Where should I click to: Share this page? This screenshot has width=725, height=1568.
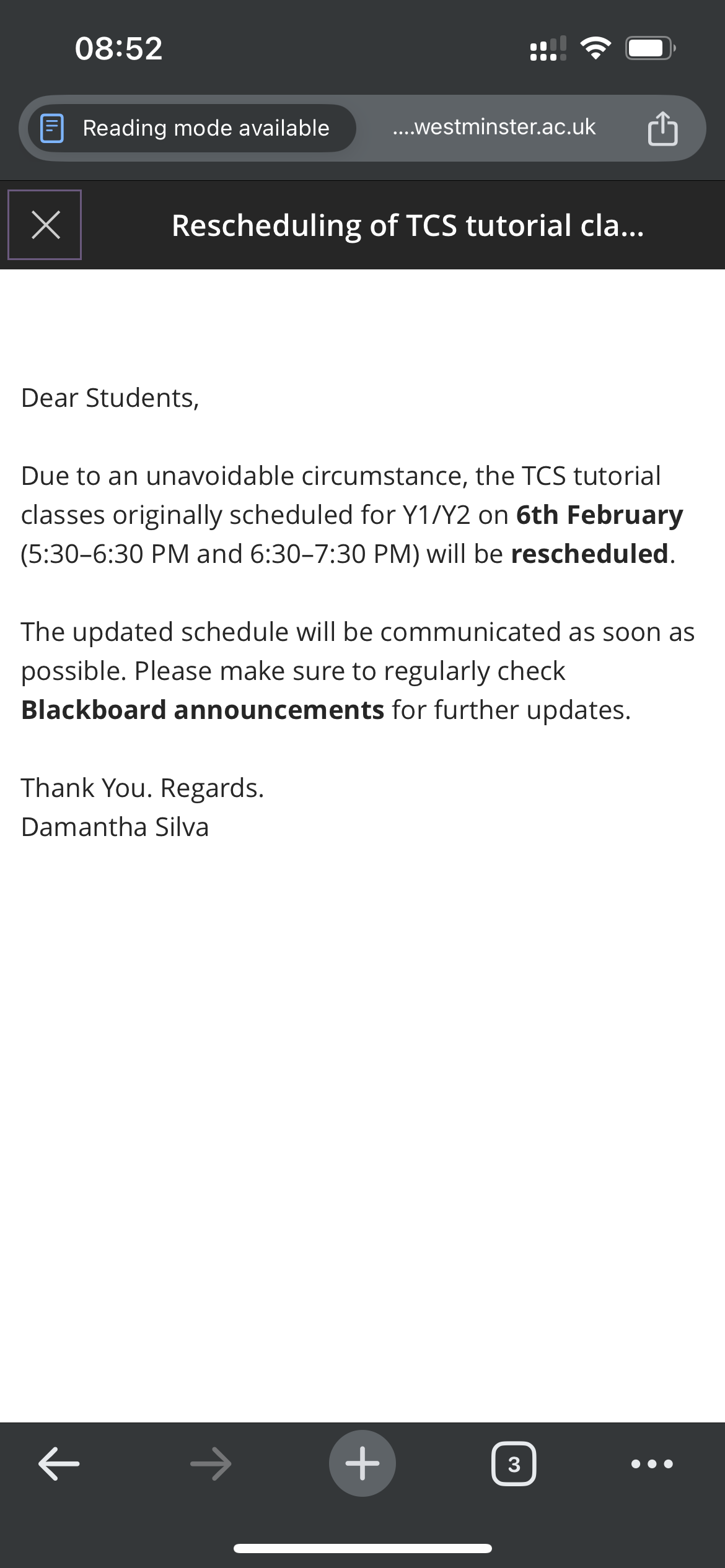click(x=662, y=128)
